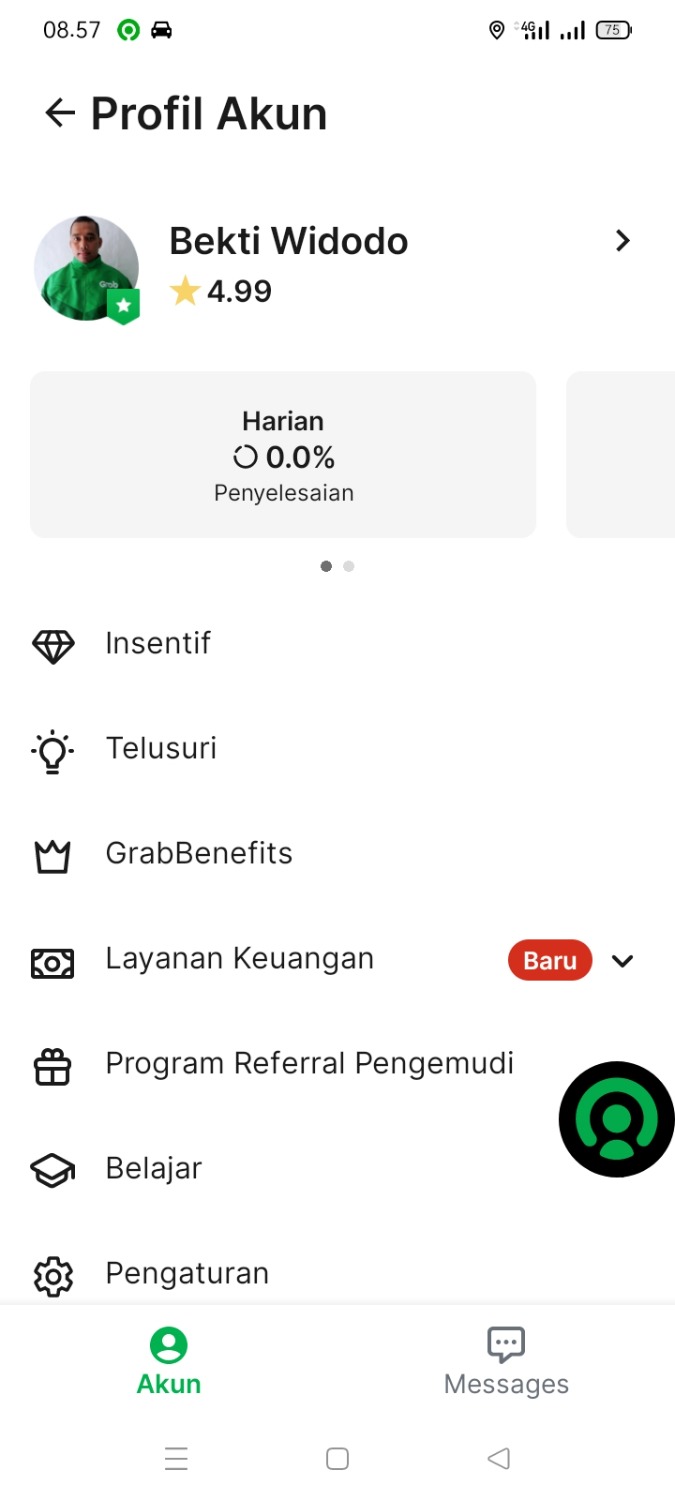The image size is (675, 1500).
Task: Switch to the Messages tab
Action: 506,1361
